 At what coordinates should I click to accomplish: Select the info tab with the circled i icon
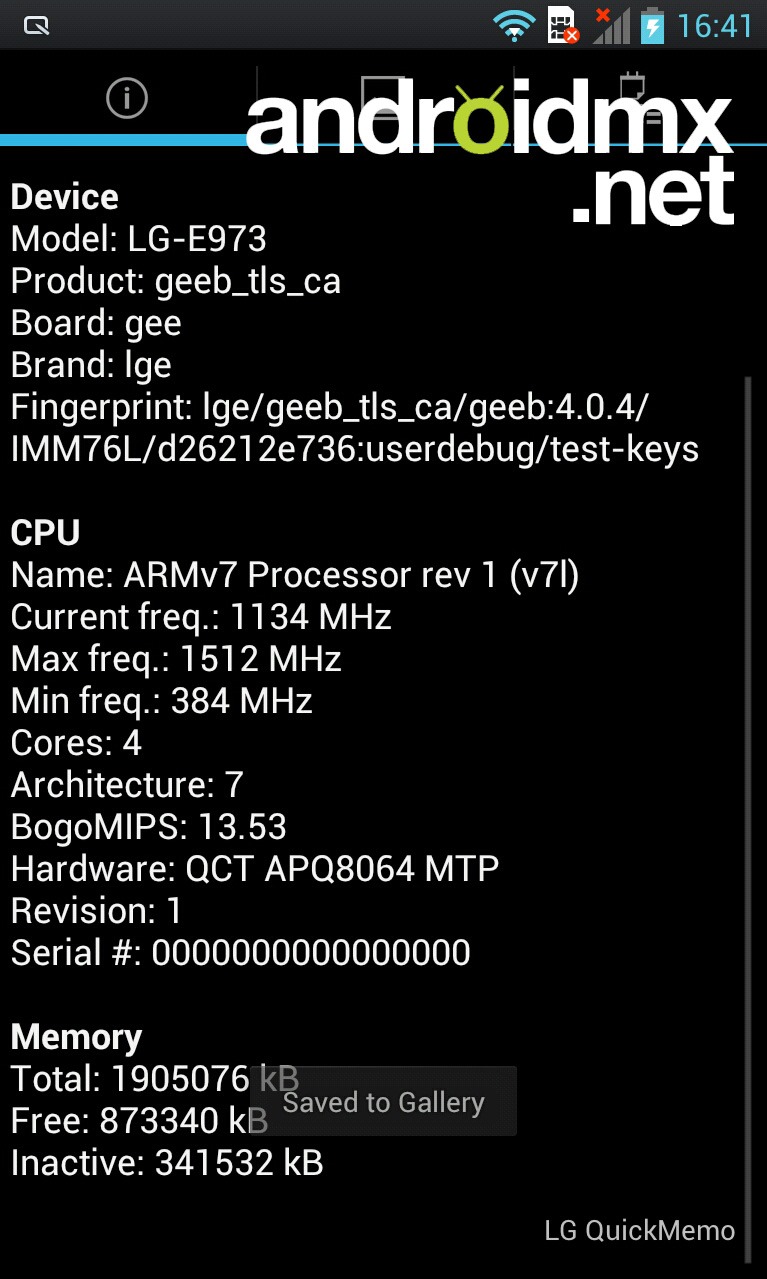127,98
